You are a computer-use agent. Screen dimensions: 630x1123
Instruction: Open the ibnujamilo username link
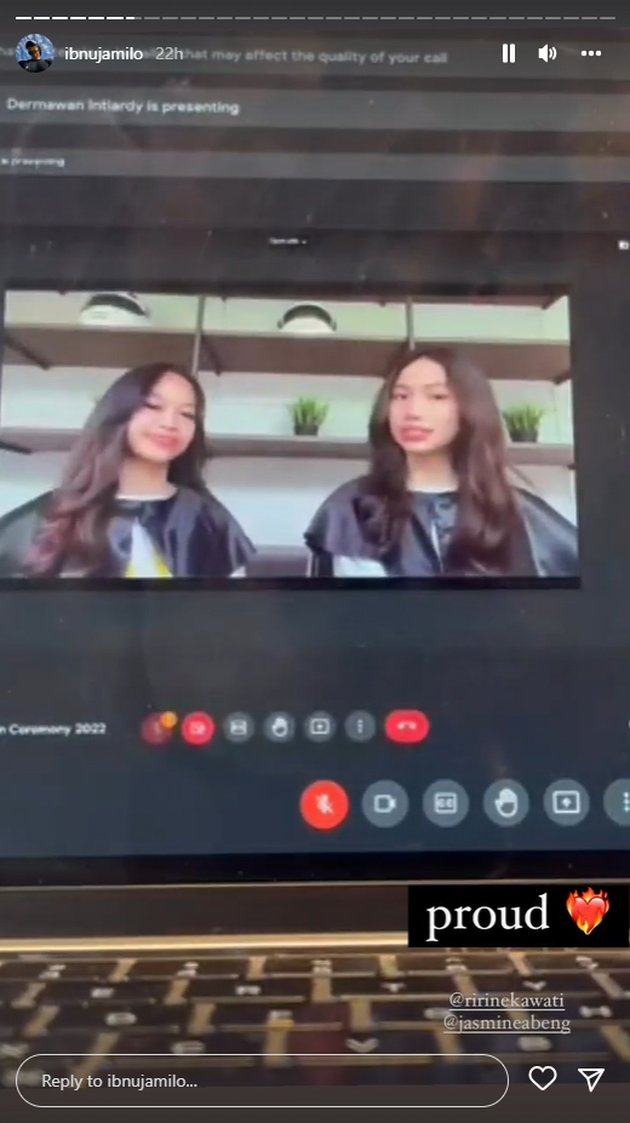(105, 53)
